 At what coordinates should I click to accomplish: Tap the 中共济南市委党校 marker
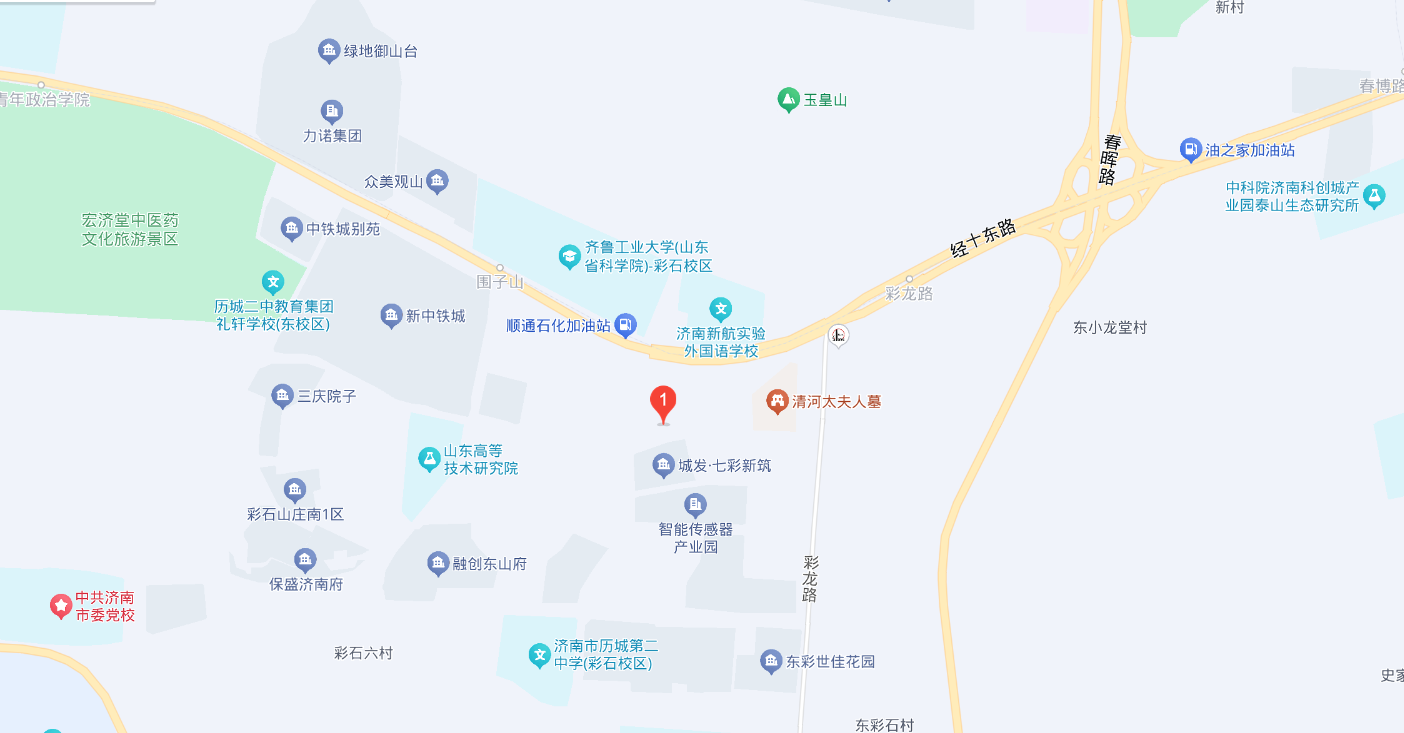pyautogui.click(x=61, y=605)
